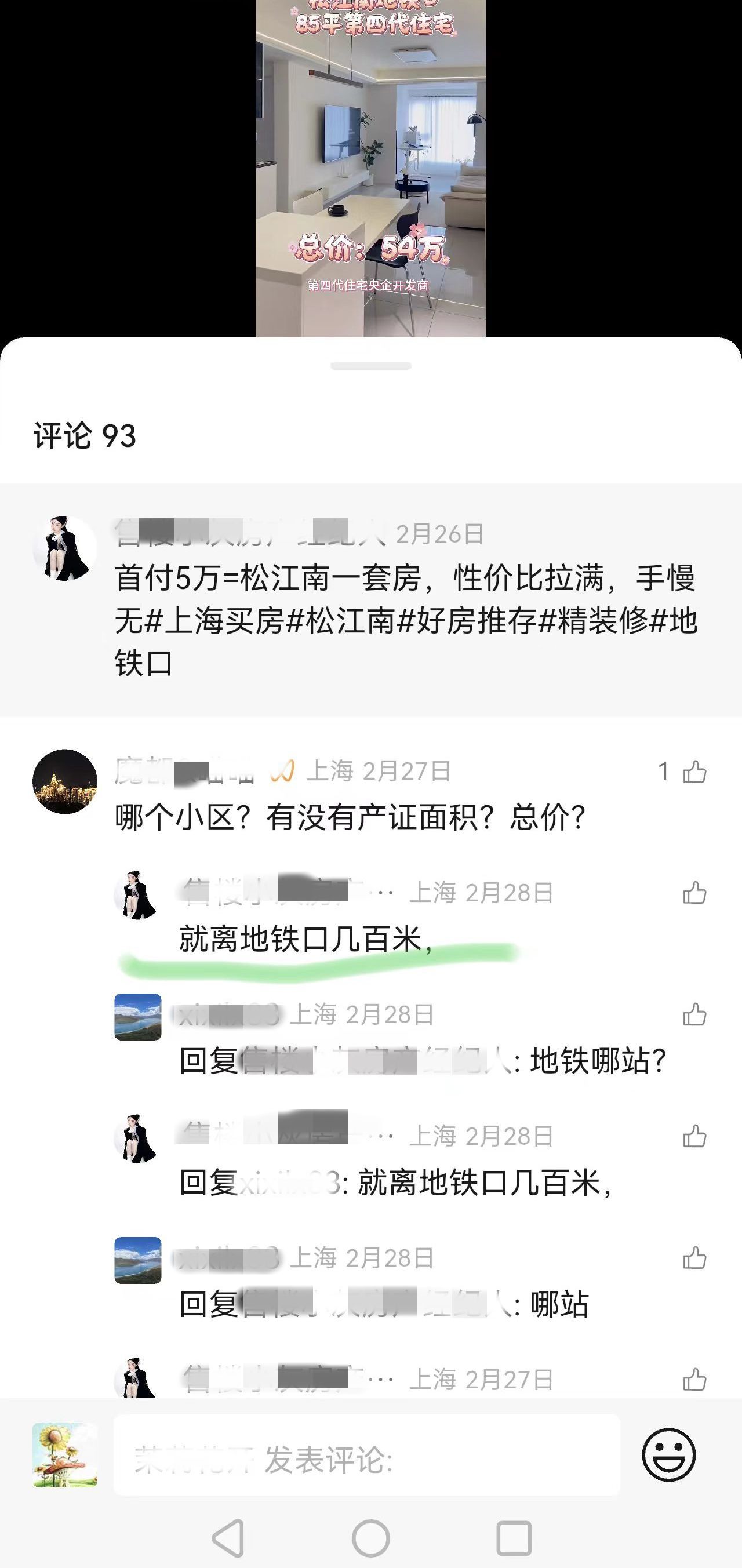Open the profile of the night-skyline avatar commenter

pos(64,781)
